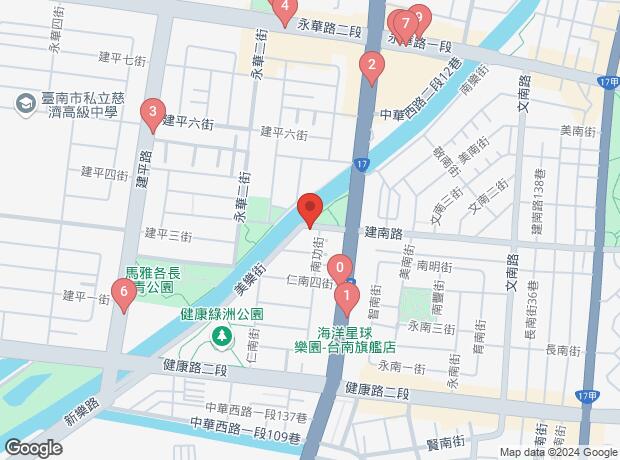Select marker 3 near 建平六街
The height and width of the screenshot is (460, 620).
[152, 112]
